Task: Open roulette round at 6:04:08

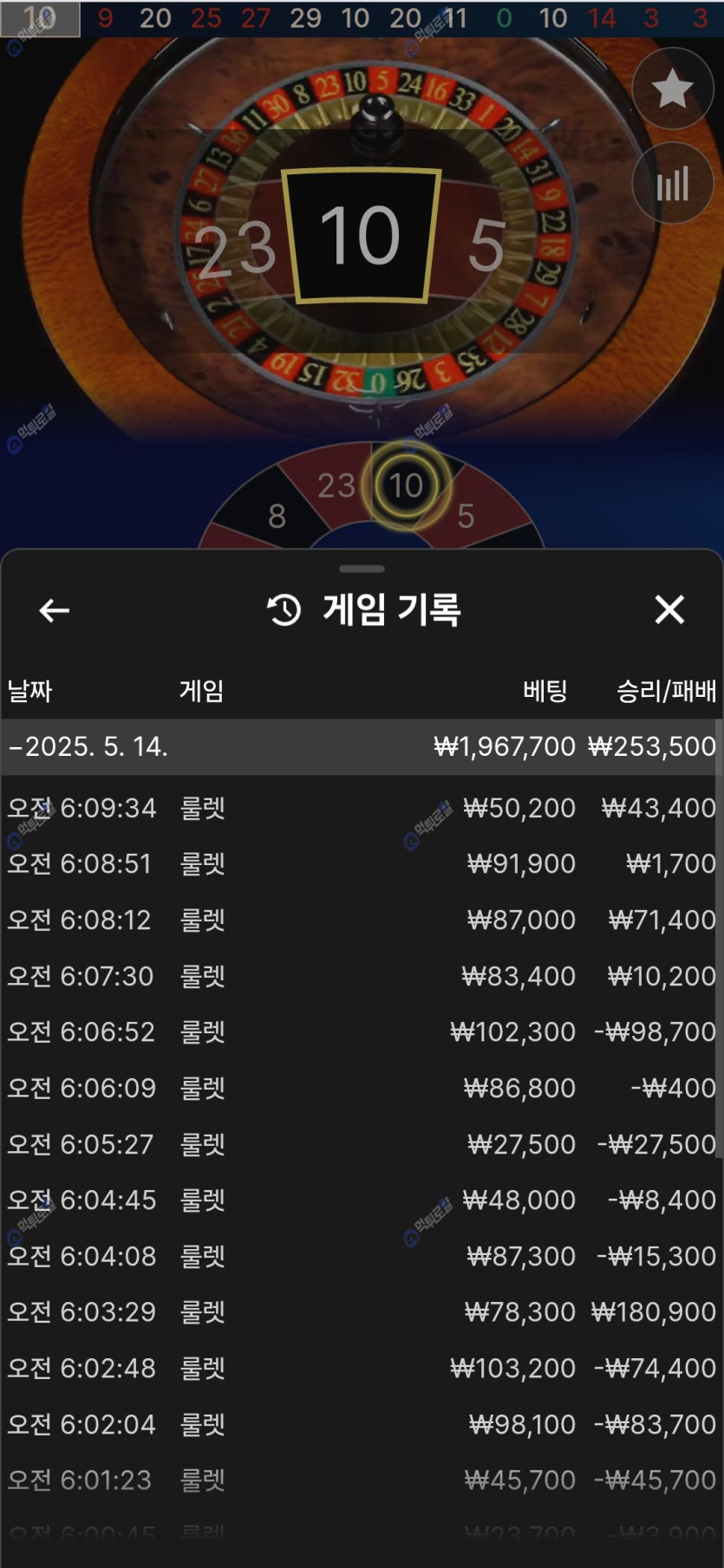Action: (361, 1256)
